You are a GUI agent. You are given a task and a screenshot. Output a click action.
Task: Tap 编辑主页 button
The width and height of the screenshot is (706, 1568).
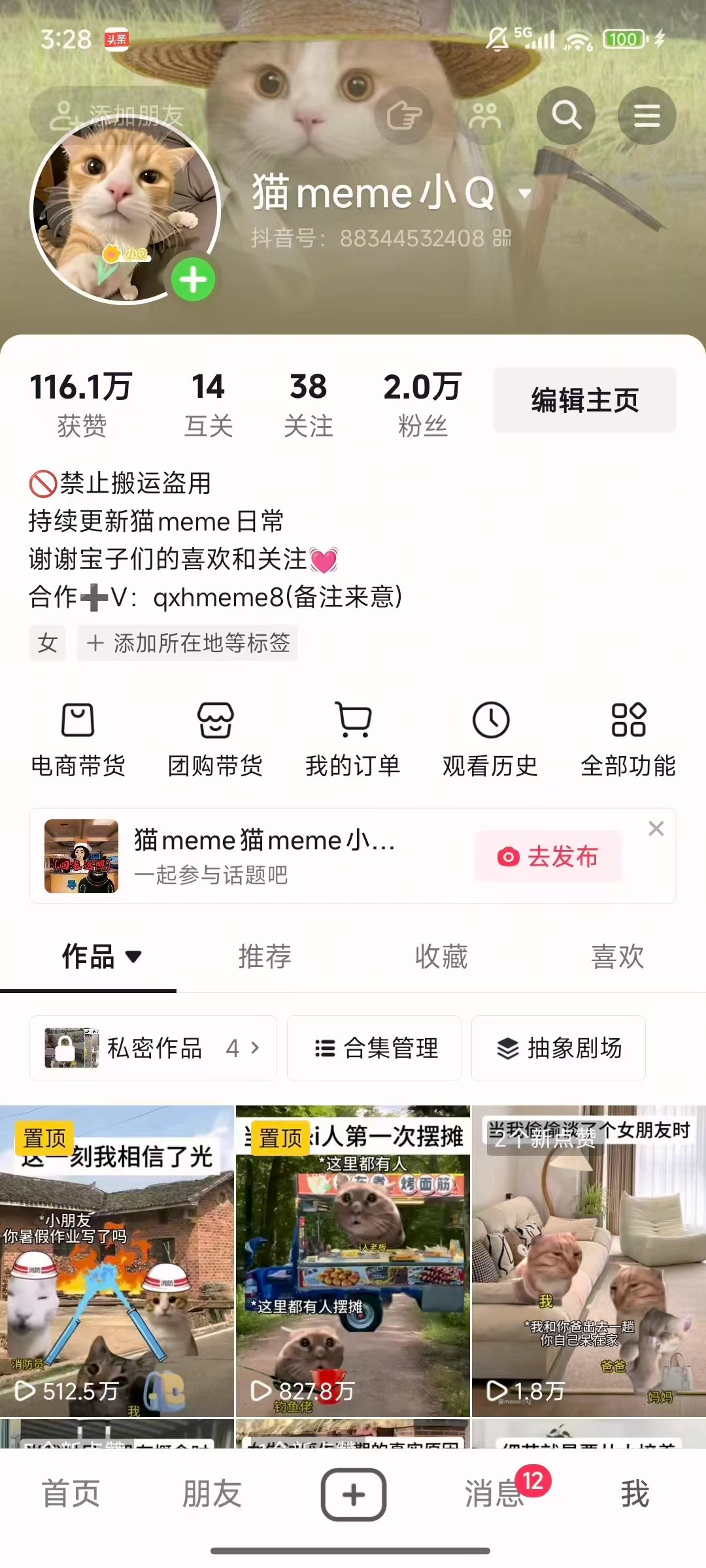point(584,400)
